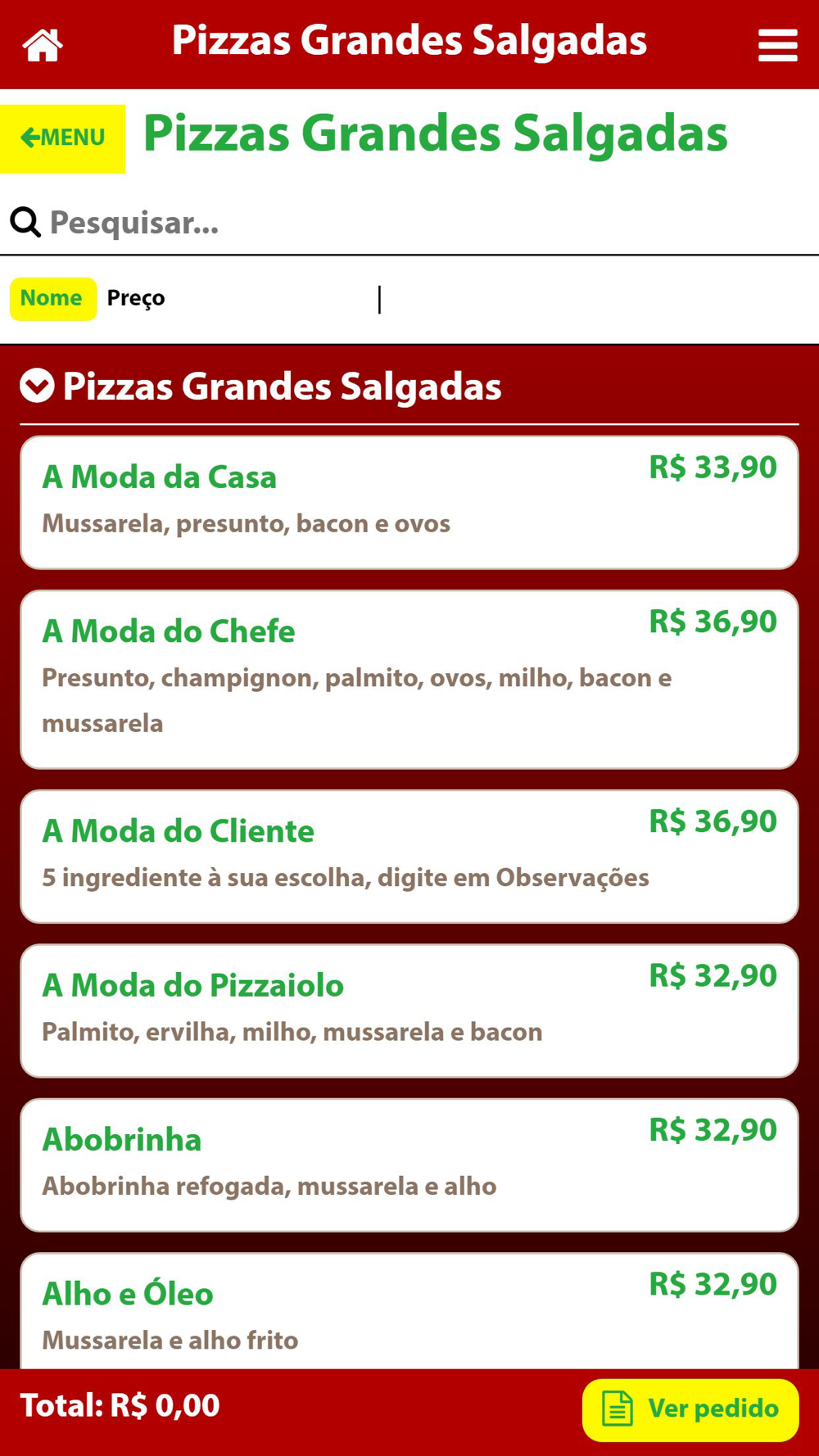Open the hamburger menu
Viewport: 819px width, 1456px height.
tap(777, 45)
